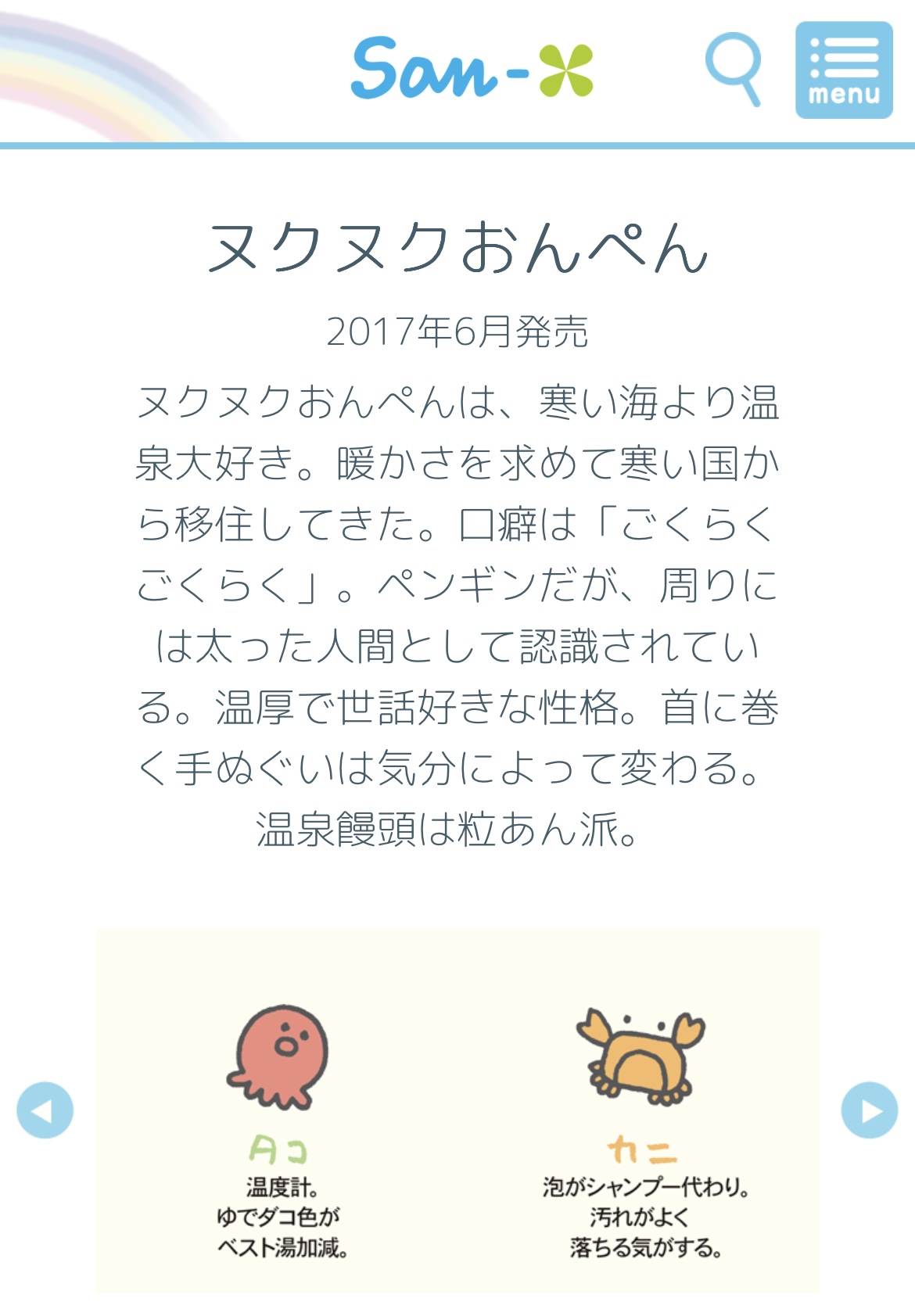Open the menu button
The image size is (915, 1316).
click(844, 70)
